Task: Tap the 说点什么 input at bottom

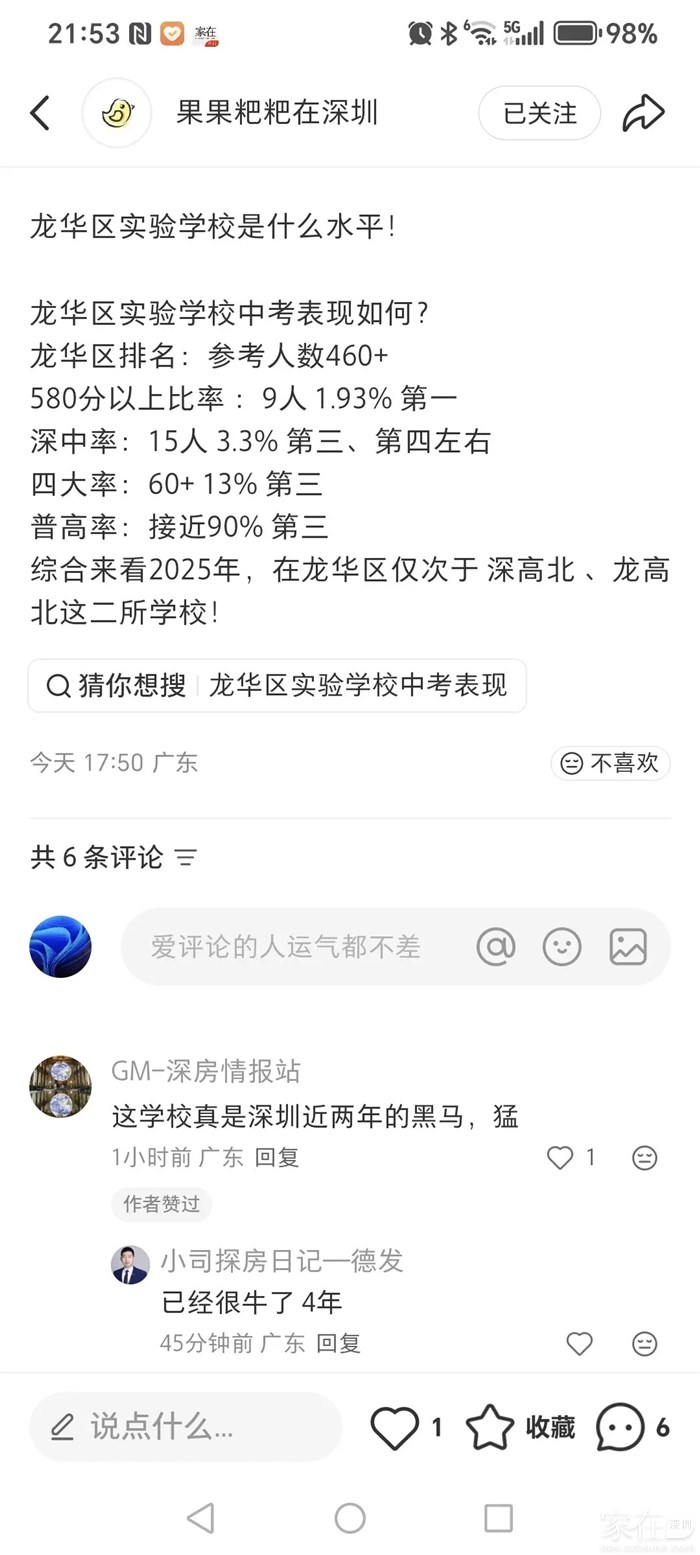Action: pyautogui.click(x=185, y=1427)
